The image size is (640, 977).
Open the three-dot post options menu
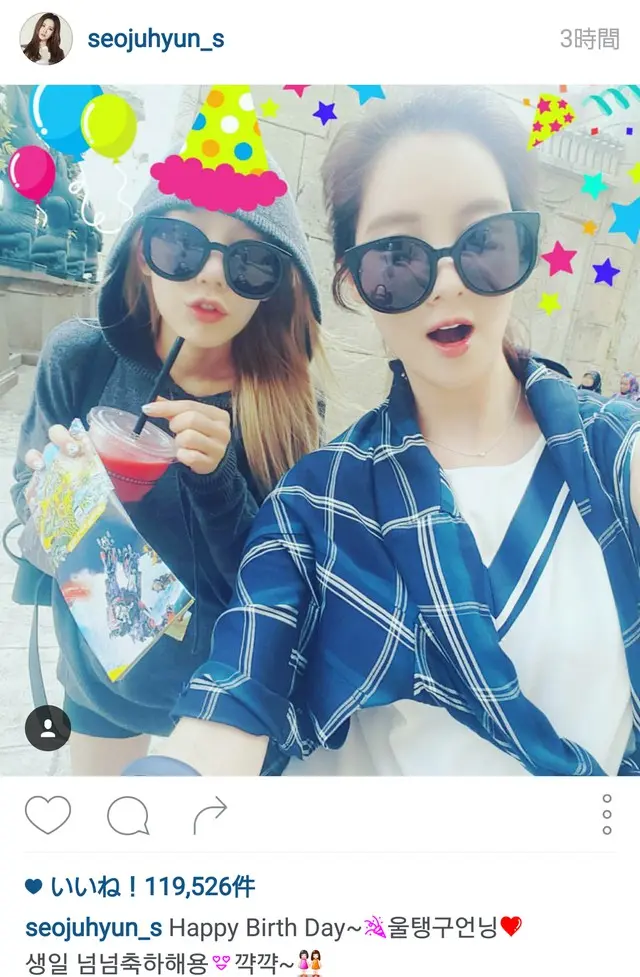pyautogui.click(x=607, y=815)
